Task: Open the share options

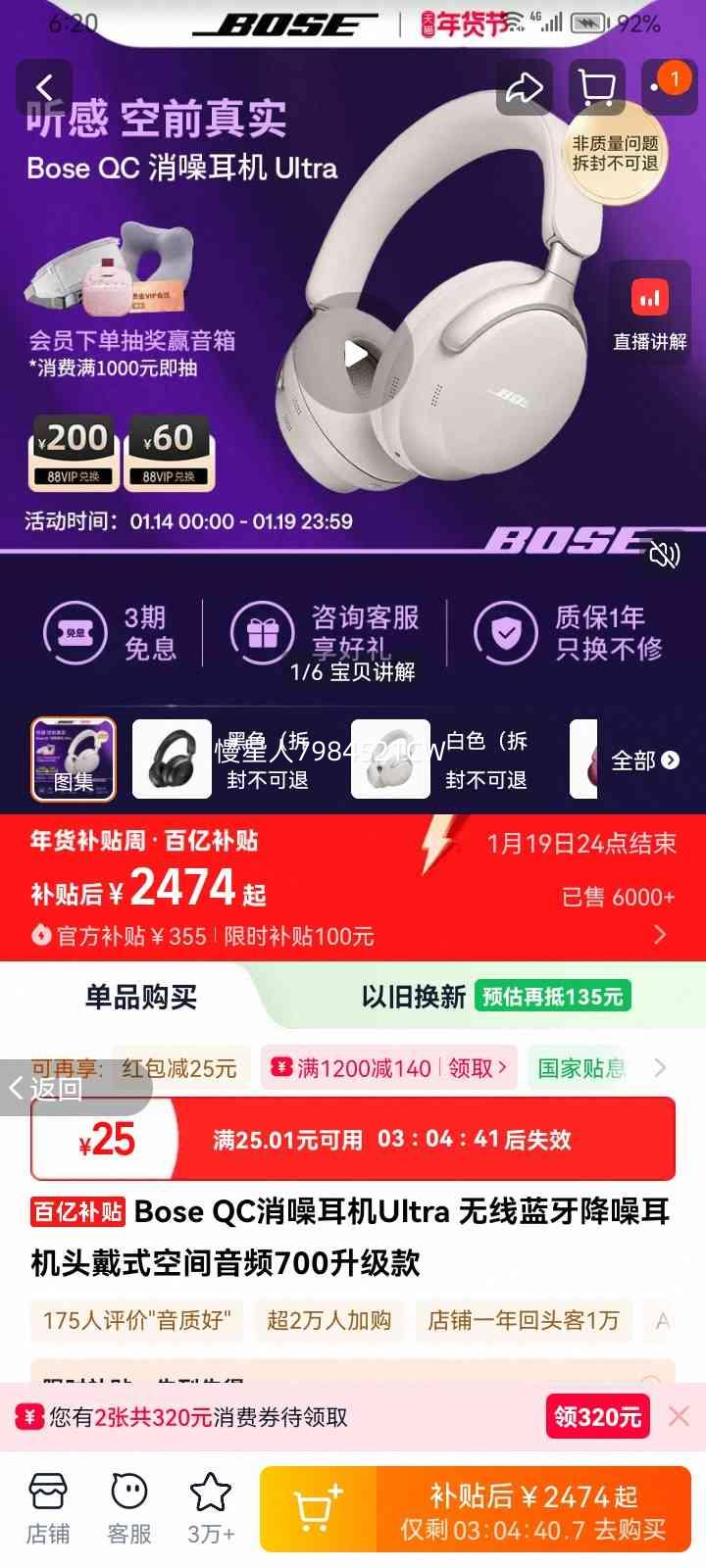Action: click(x=525, y=86)
